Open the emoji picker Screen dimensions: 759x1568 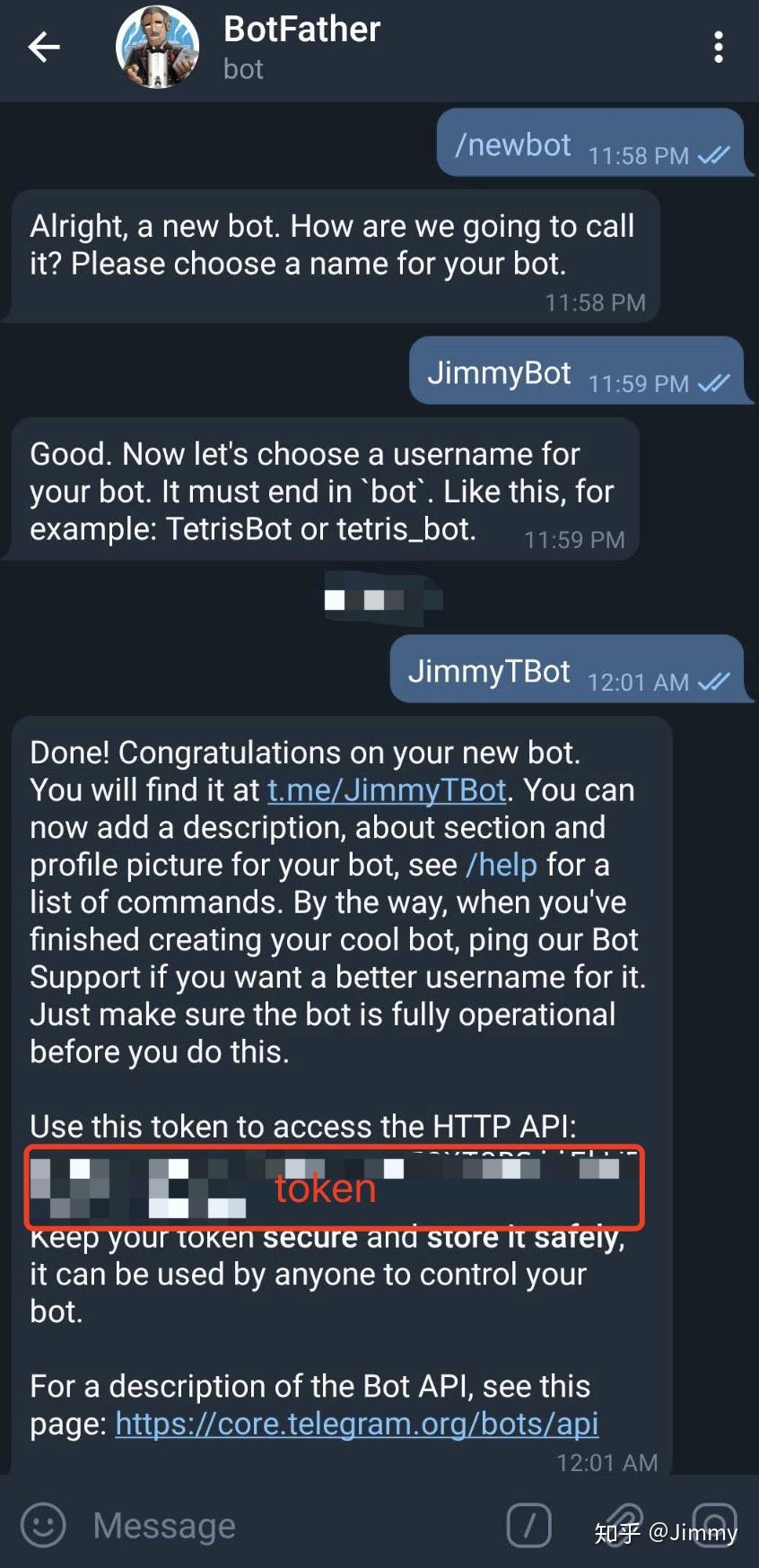click(x=43, y=1525)
